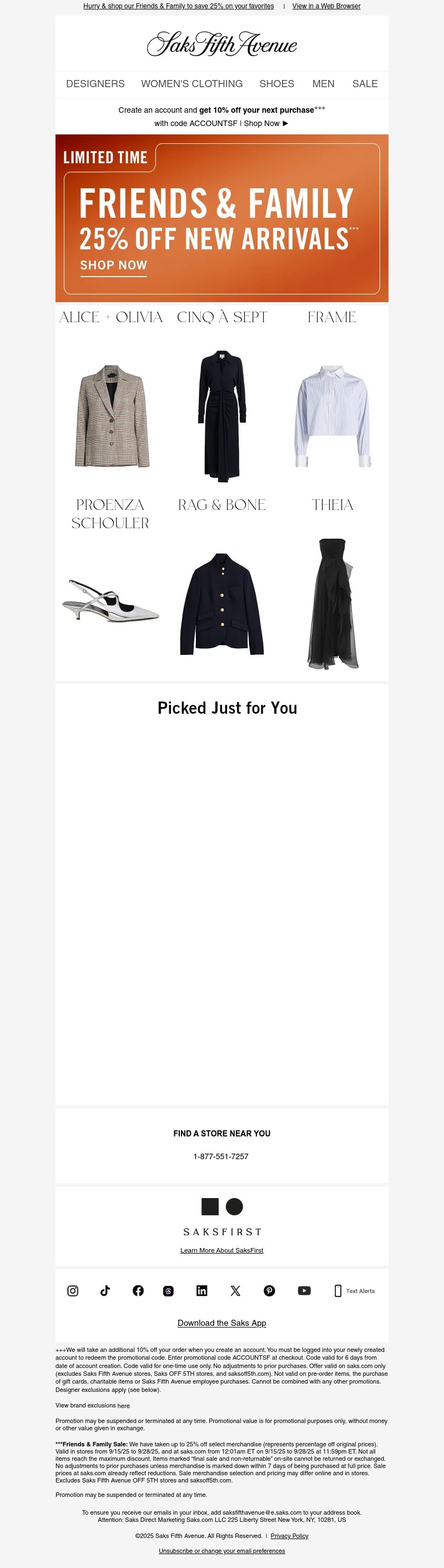View the Theia black gown
The image size is (444, 1568).
(332, 604)
